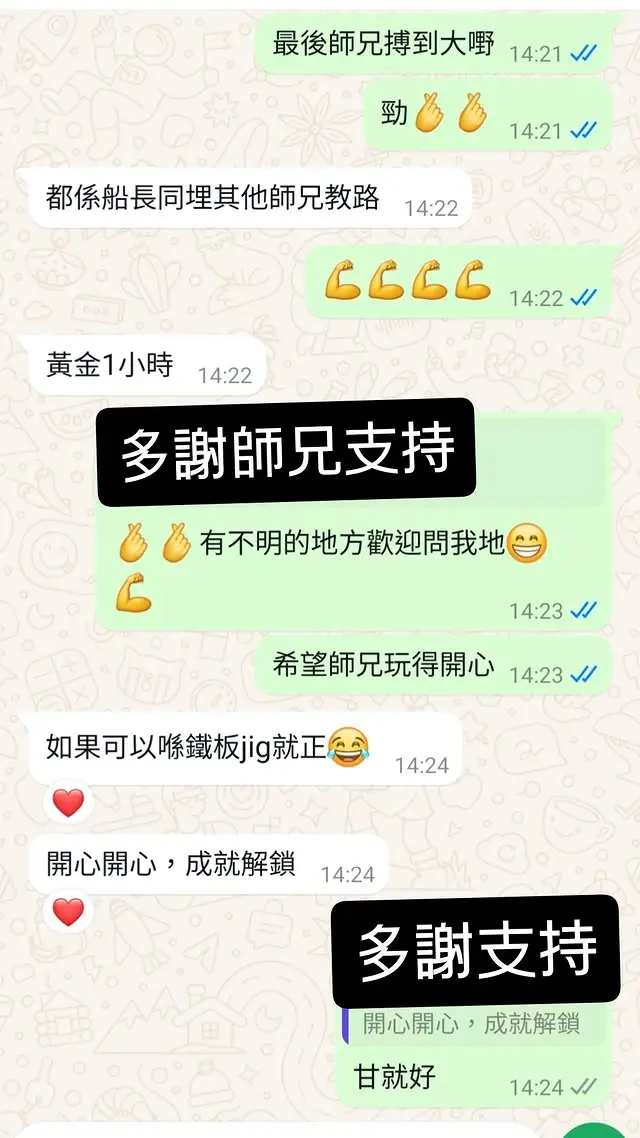The image size is (640, 1138).
Task: Open the heart reaction under 開心開心，成就解鎖
Action: [x=68, y=912]
